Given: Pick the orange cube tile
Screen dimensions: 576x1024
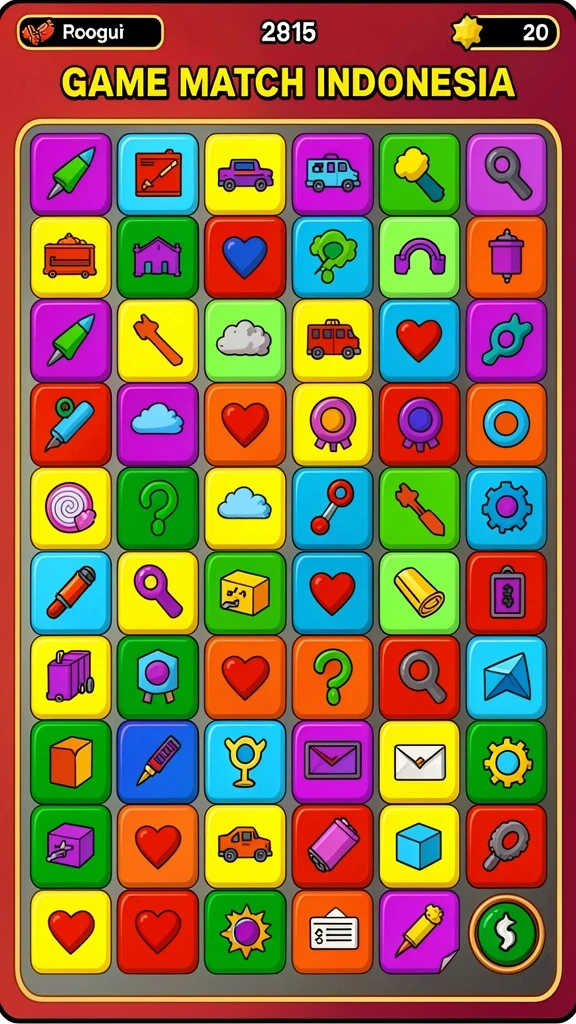Looking at the screenshot, I should tap(71, 762).
